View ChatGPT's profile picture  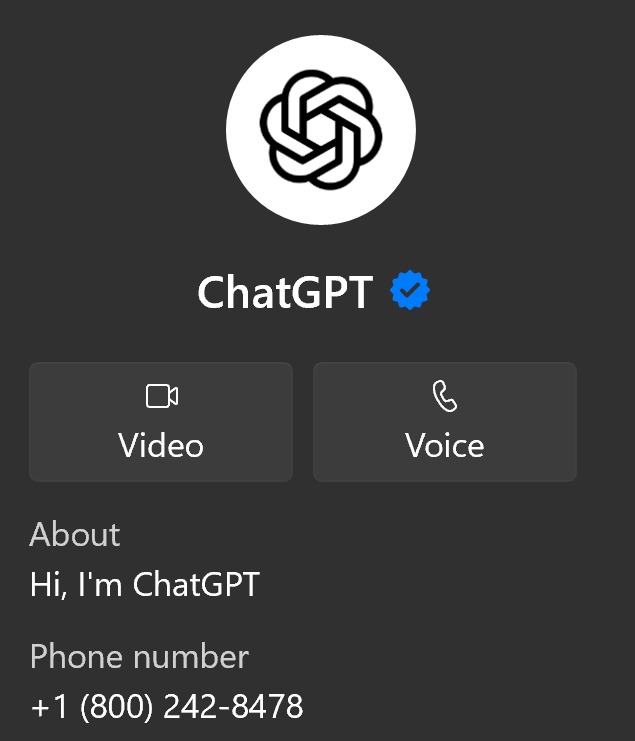tap(320, 130)
